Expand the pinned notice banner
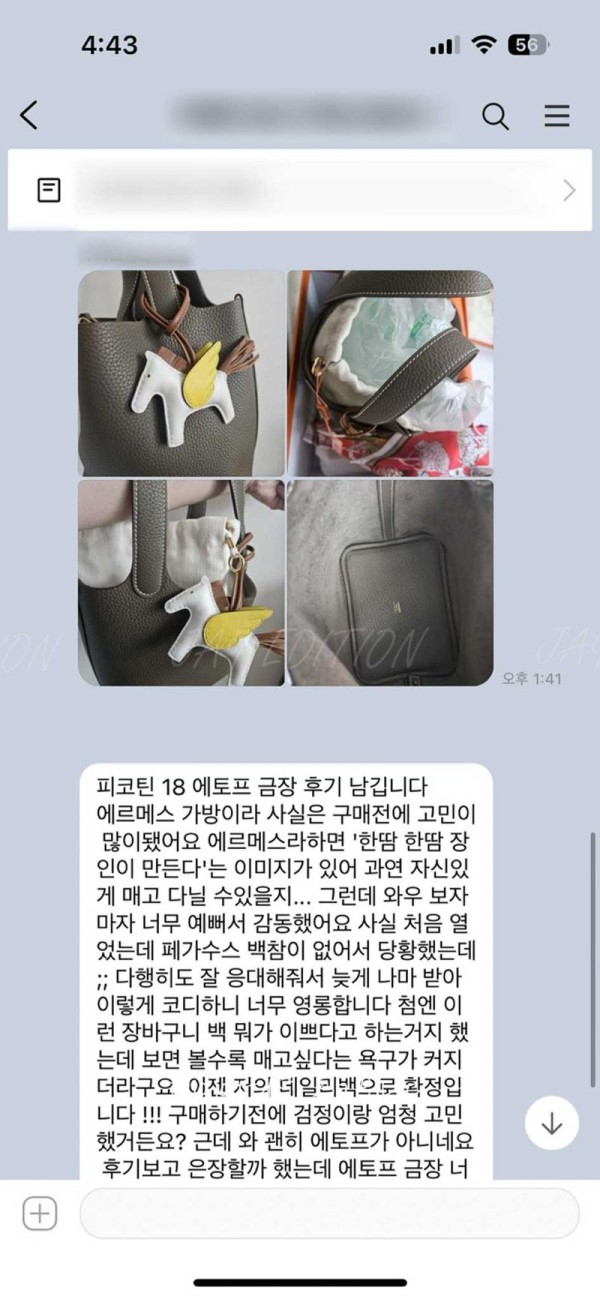This screenshot has width=600, height=1299. point(569,190)
